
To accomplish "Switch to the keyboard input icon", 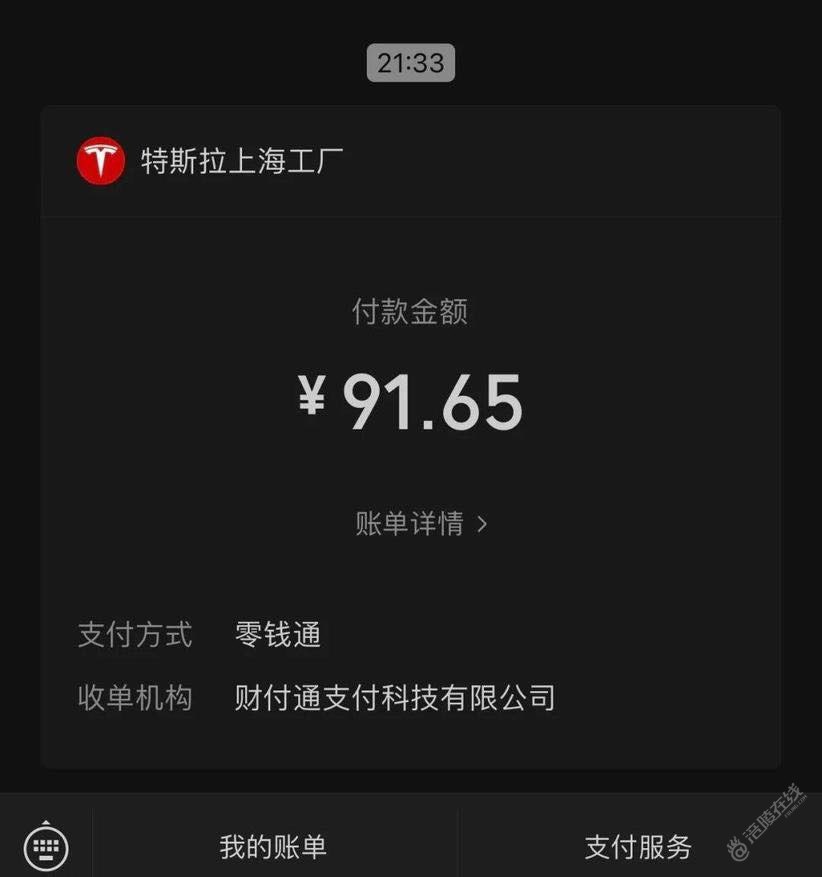I will point(46,847).
